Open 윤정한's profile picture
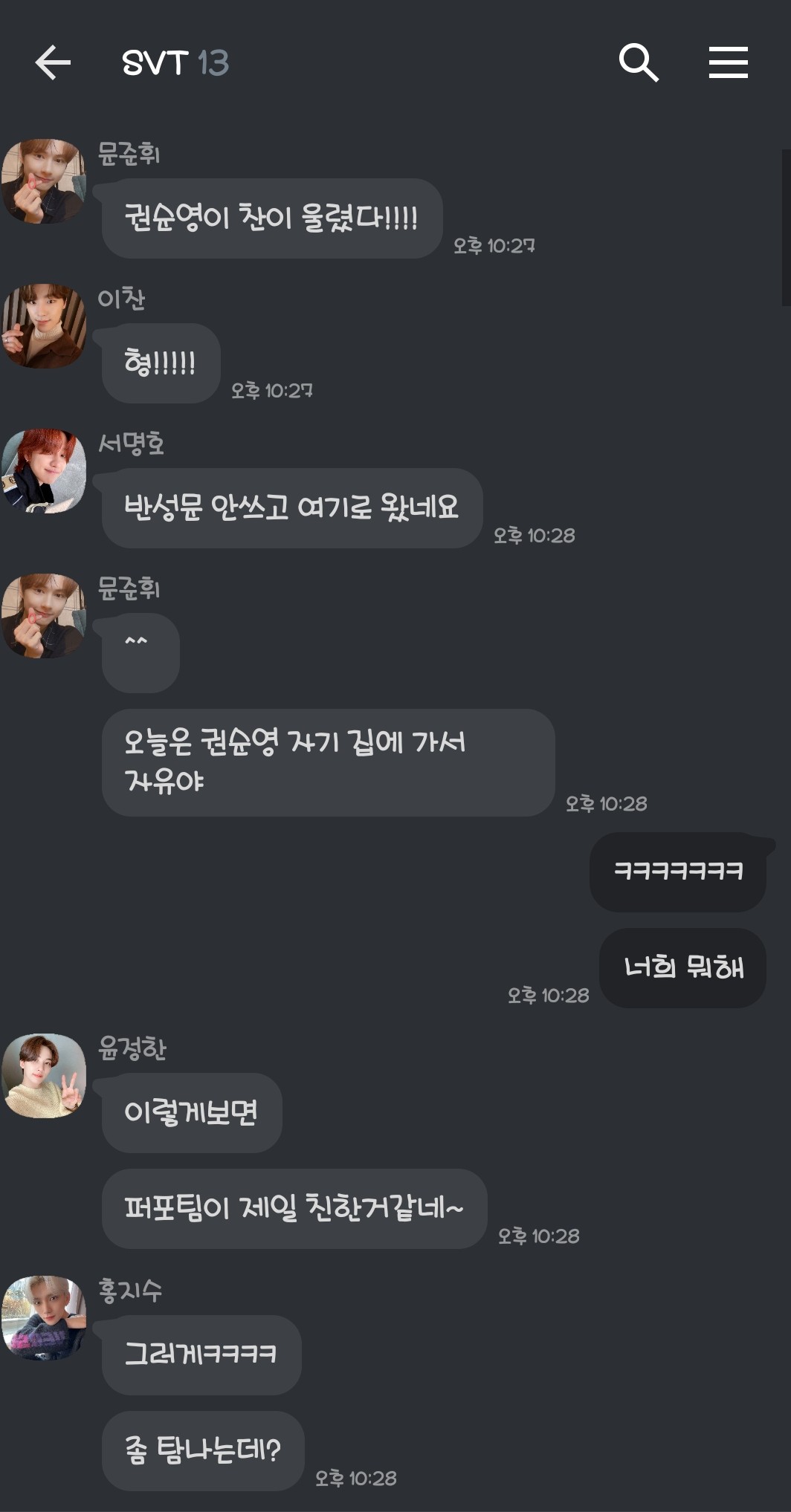 (44, 1076)
